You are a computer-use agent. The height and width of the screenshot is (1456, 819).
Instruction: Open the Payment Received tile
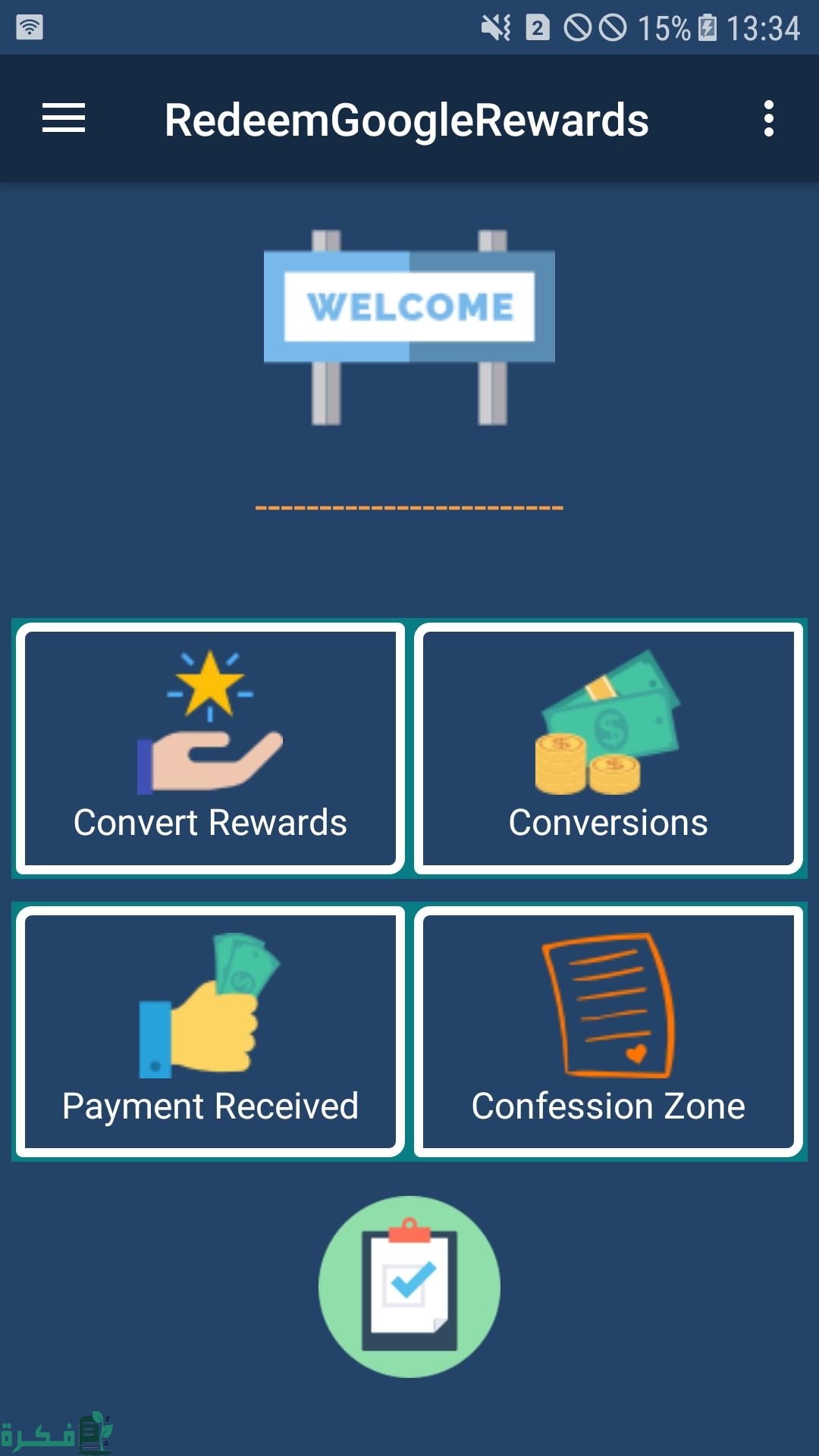(210, 1031)
